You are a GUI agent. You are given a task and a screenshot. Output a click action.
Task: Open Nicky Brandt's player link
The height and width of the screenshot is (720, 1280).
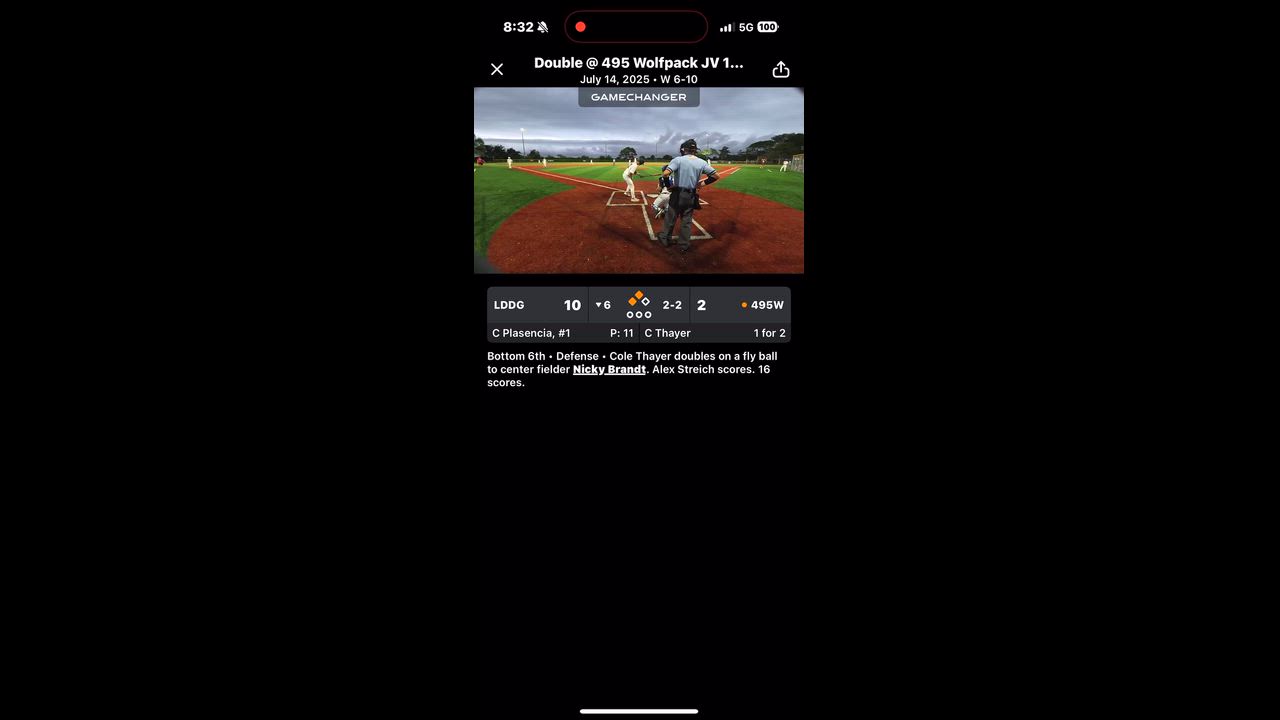tap(609, 370)
